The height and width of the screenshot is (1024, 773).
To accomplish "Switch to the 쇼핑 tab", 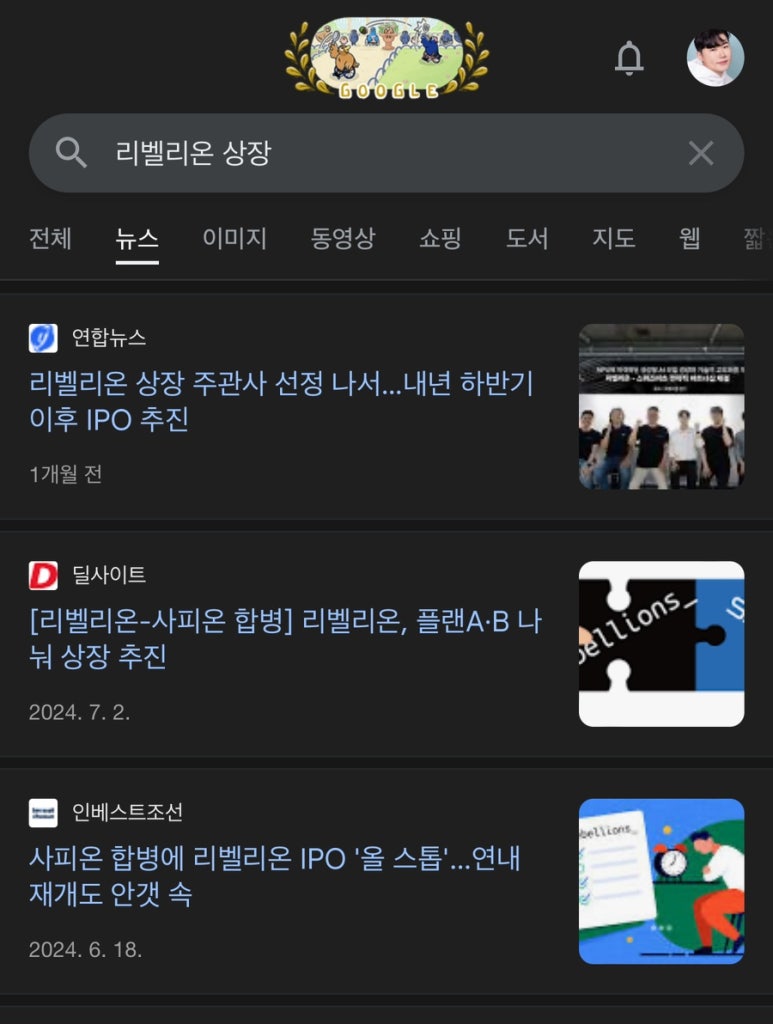I will 440,239.
